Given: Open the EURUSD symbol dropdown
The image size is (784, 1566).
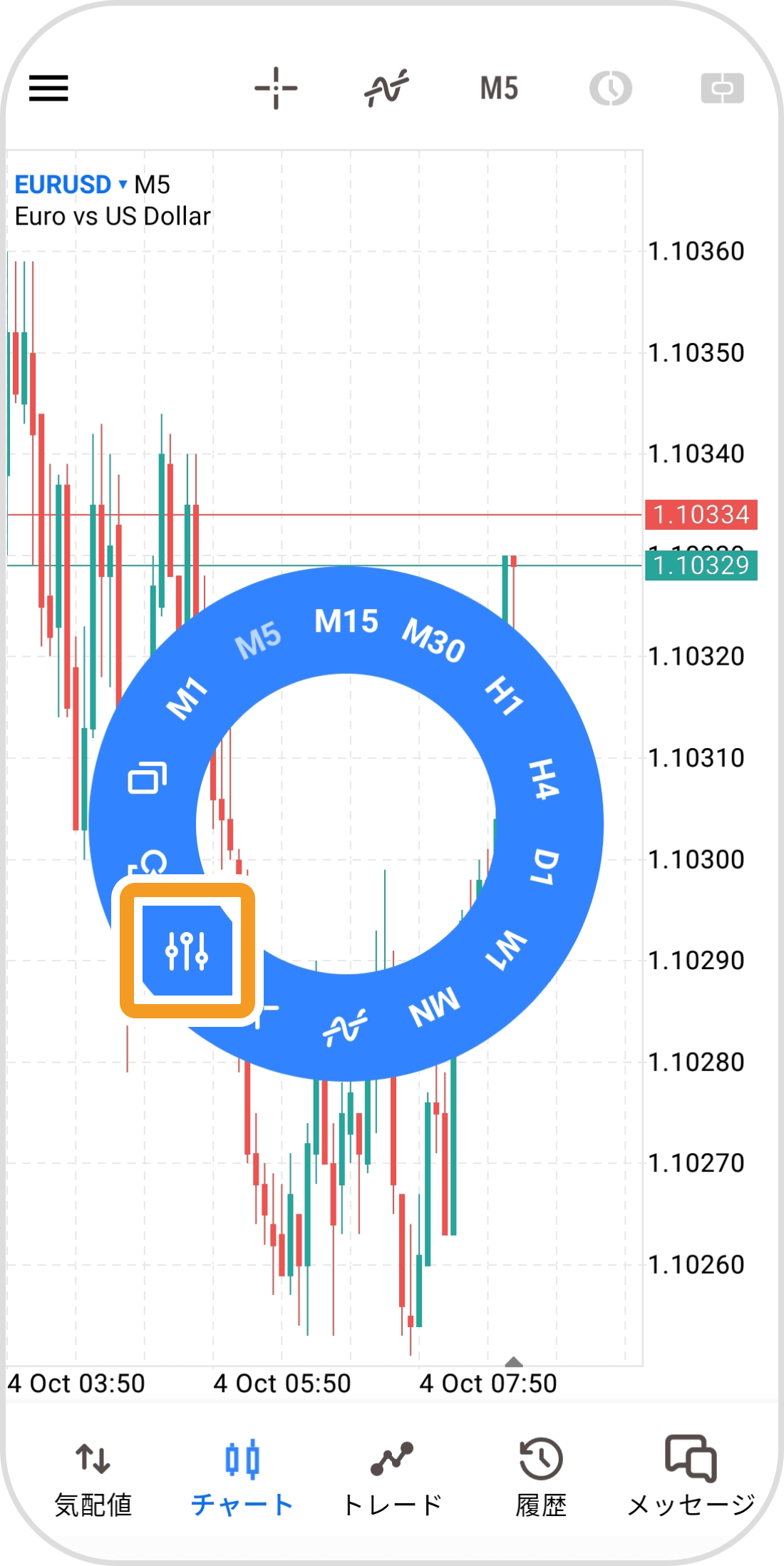Looking at the screenshot, I should [71, 185].
